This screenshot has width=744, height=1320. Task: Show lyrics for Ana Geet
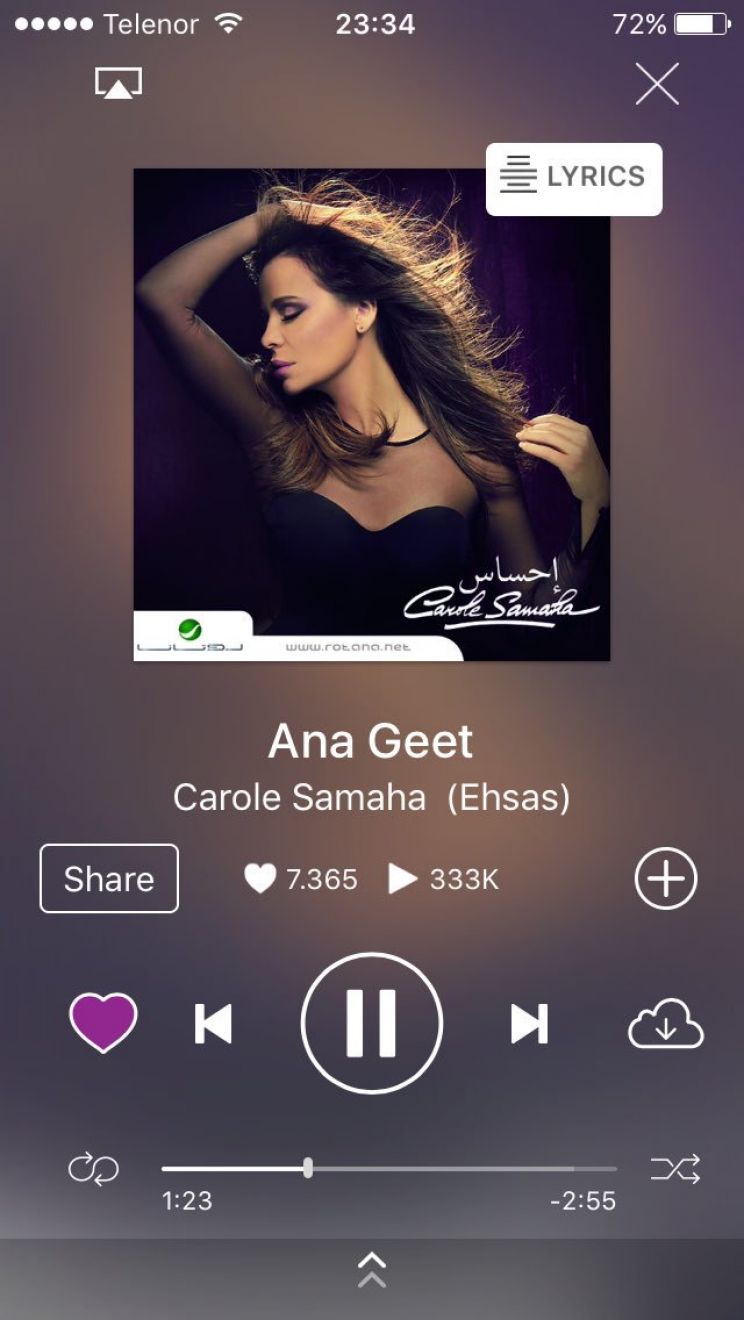[574, 178]
